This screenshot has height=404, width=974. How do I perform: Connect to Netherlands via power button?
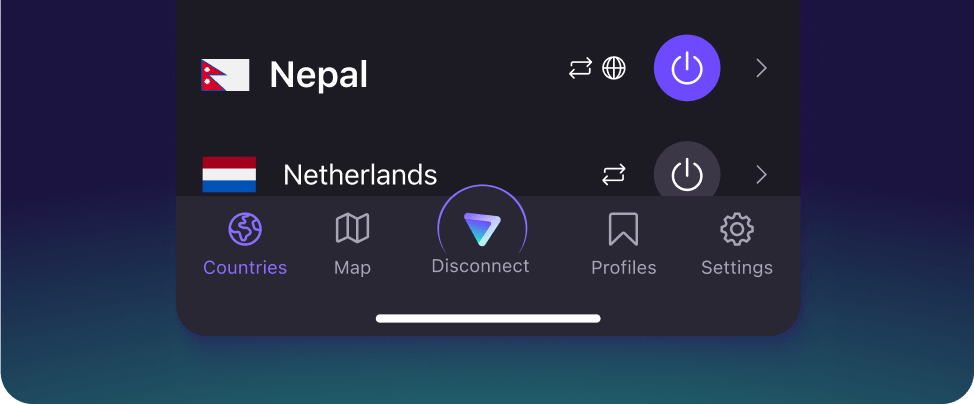pos(687,174)
